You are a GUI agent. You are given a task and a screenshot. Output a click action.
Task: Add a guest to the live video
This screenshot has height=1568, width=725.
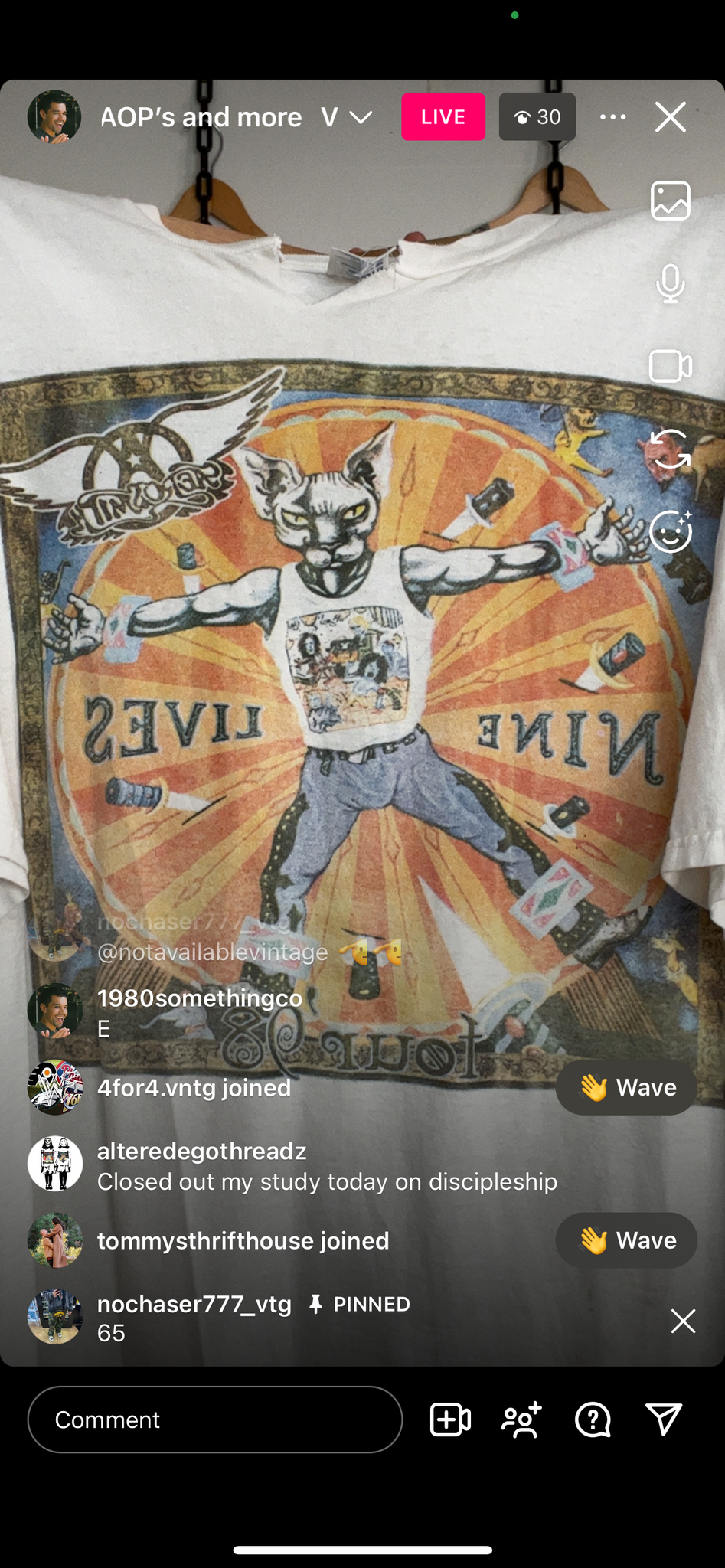450,1419
